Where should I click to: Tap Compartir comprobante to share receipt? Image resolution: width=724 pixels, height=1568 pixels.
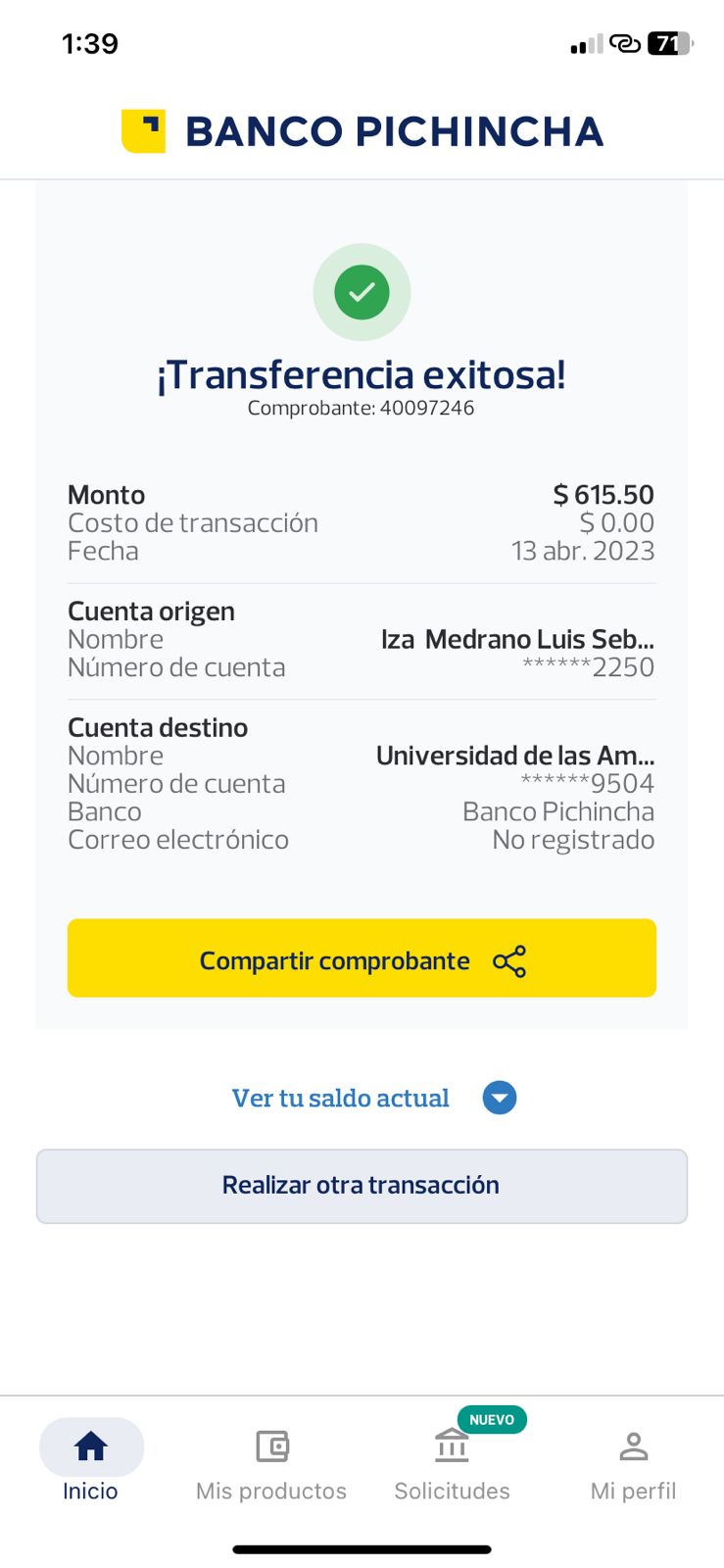[362, 958]
